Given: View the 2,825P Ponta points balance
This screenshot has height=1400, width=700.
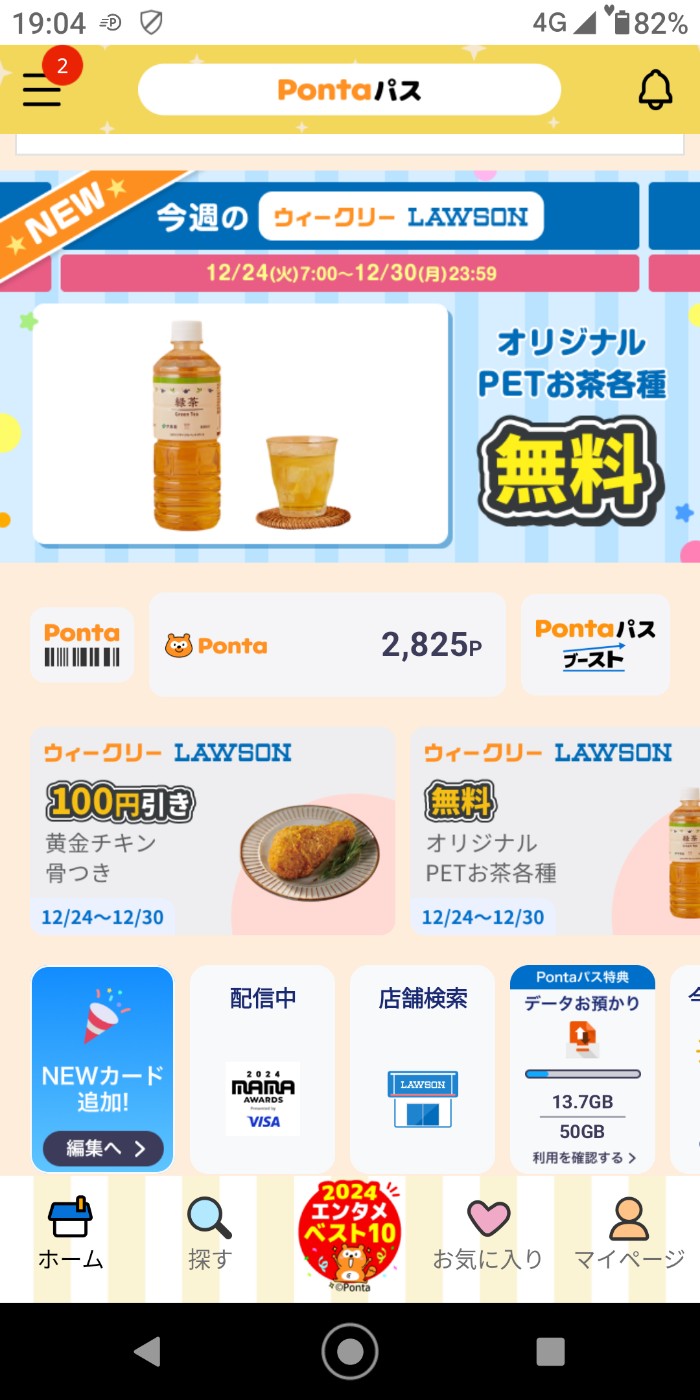Looking at the screenshot, I should click(x=327, y=645).
